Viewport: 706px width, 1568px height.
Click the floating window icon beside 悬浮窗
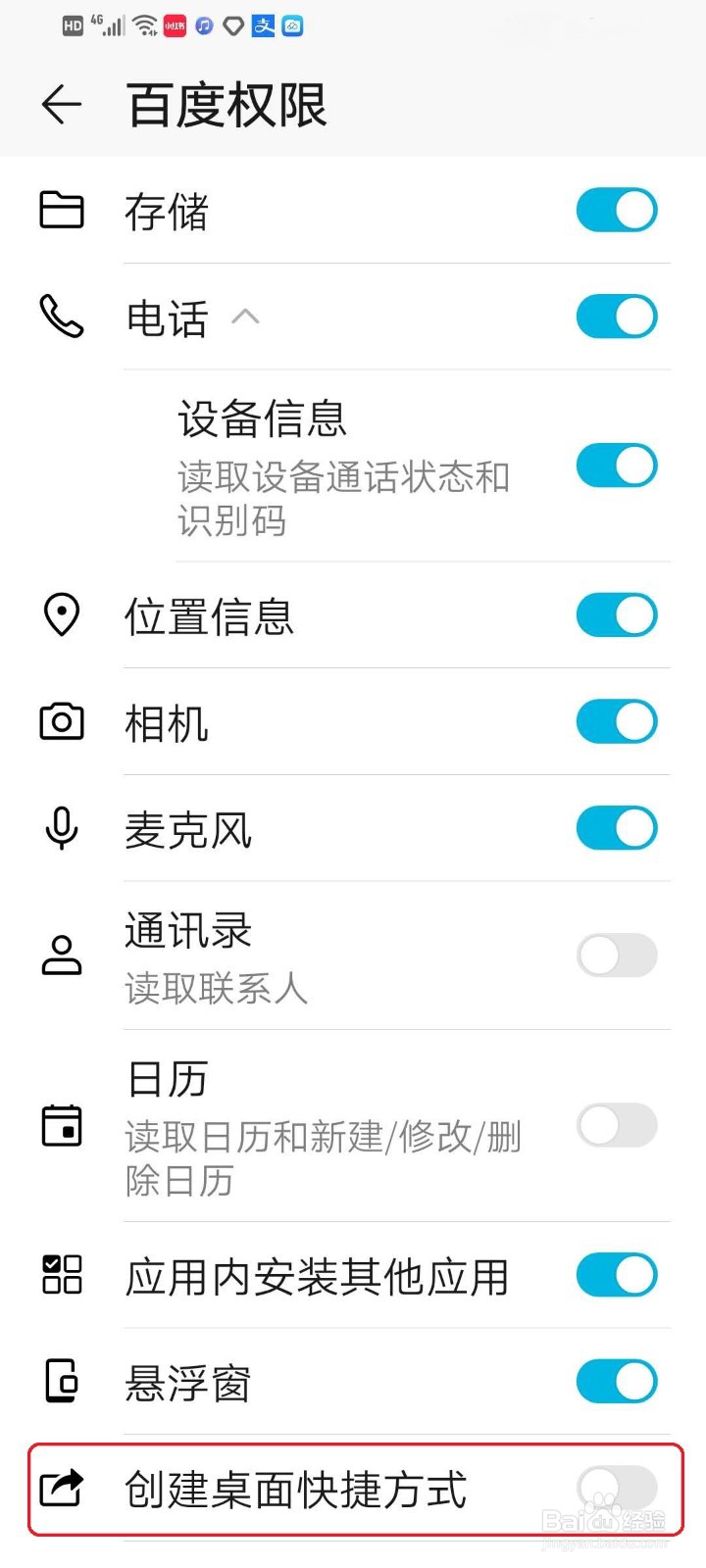[x=61, y=1382]
